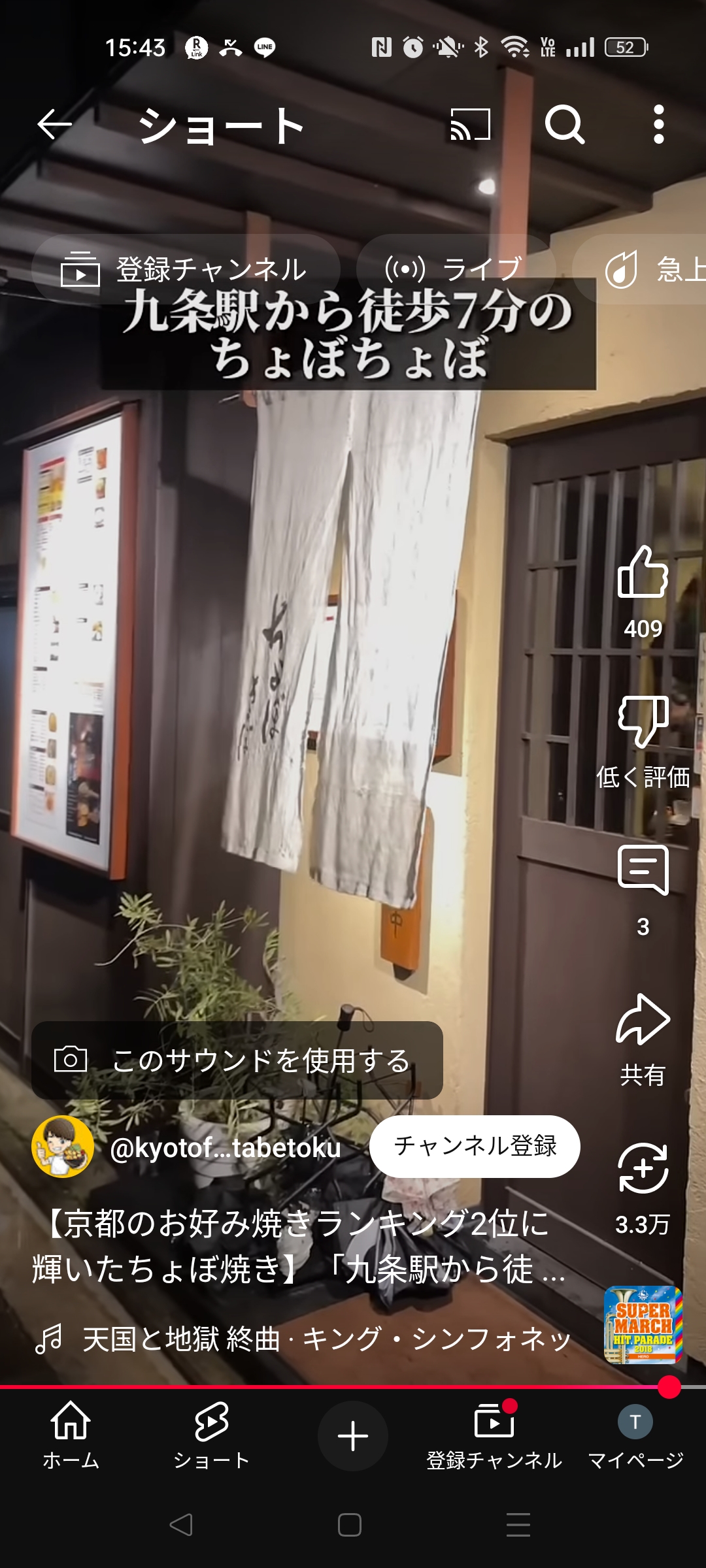Image resolution: width=706 pixels, height=1568 pixels.
Task: Open the @kyotof...tabetoku channel
Action: [x=225, y=1147]
